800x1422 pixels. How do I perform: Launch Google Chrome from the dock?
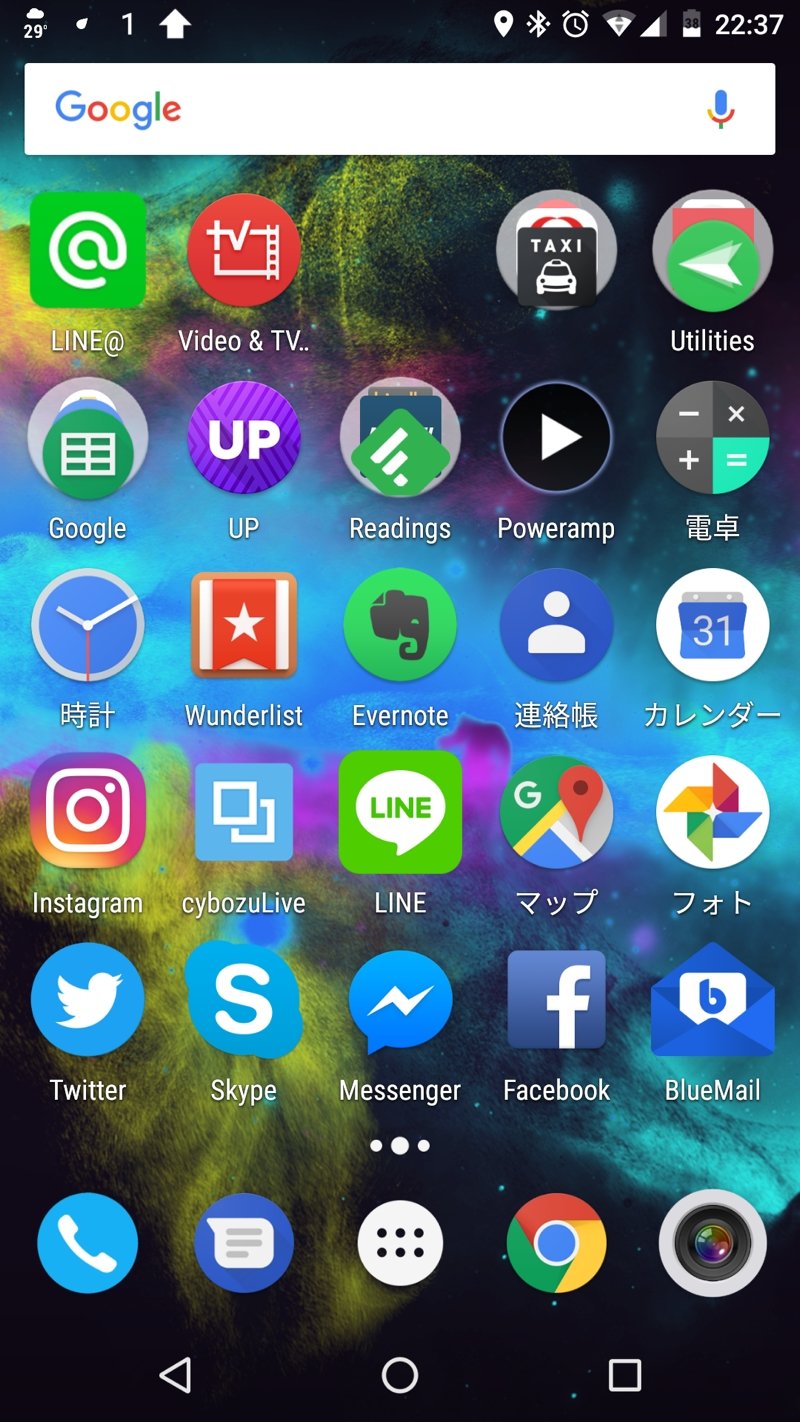point(556,1243)
